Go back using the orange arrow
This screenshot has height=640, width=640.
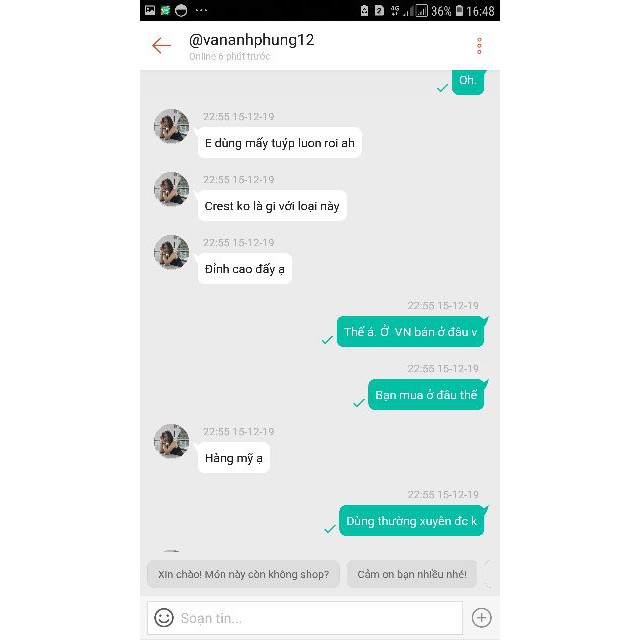pyautogui.click(x=161, y=46)
